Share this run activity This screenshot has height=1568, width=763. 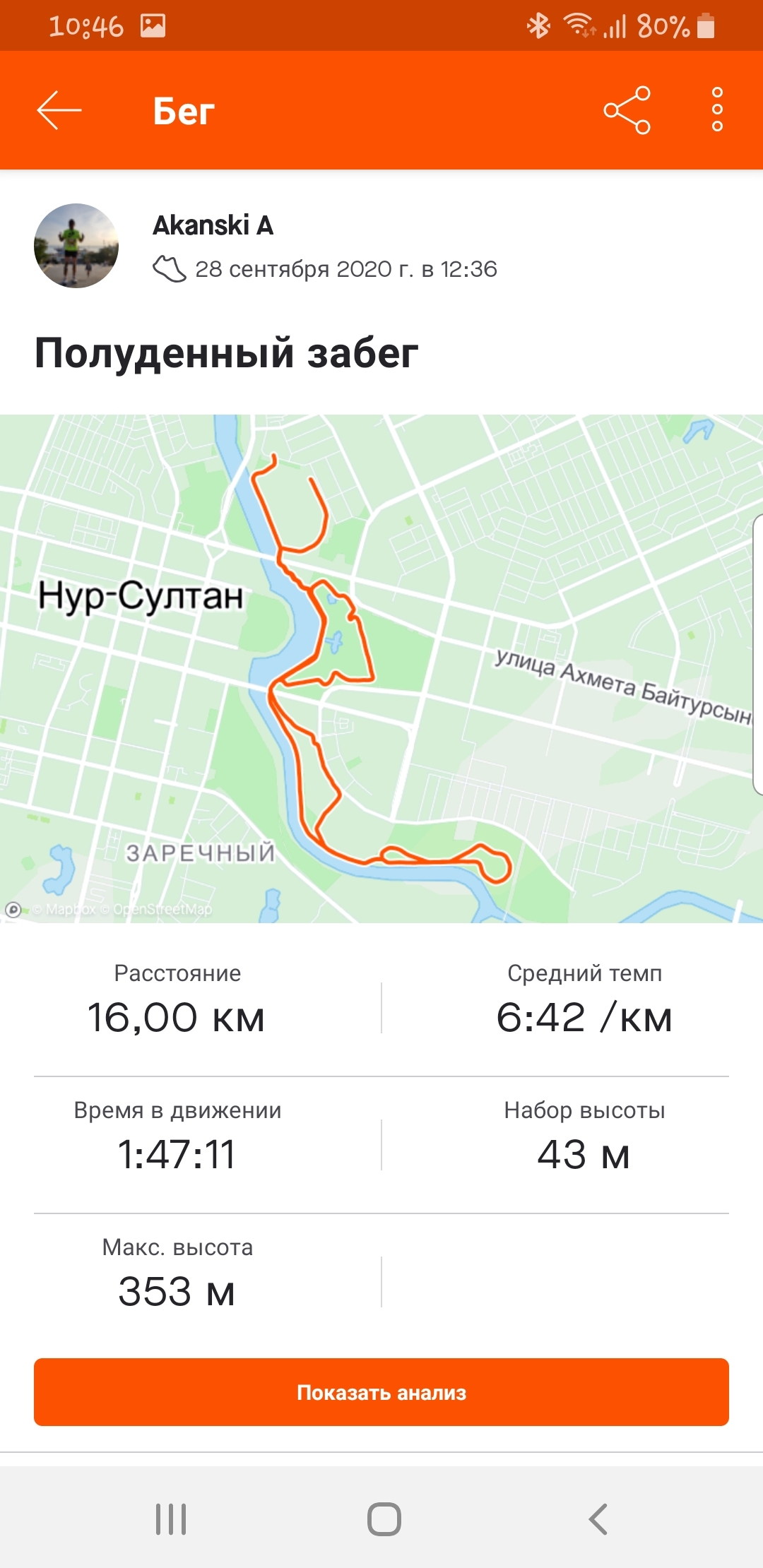coord(627,110)
